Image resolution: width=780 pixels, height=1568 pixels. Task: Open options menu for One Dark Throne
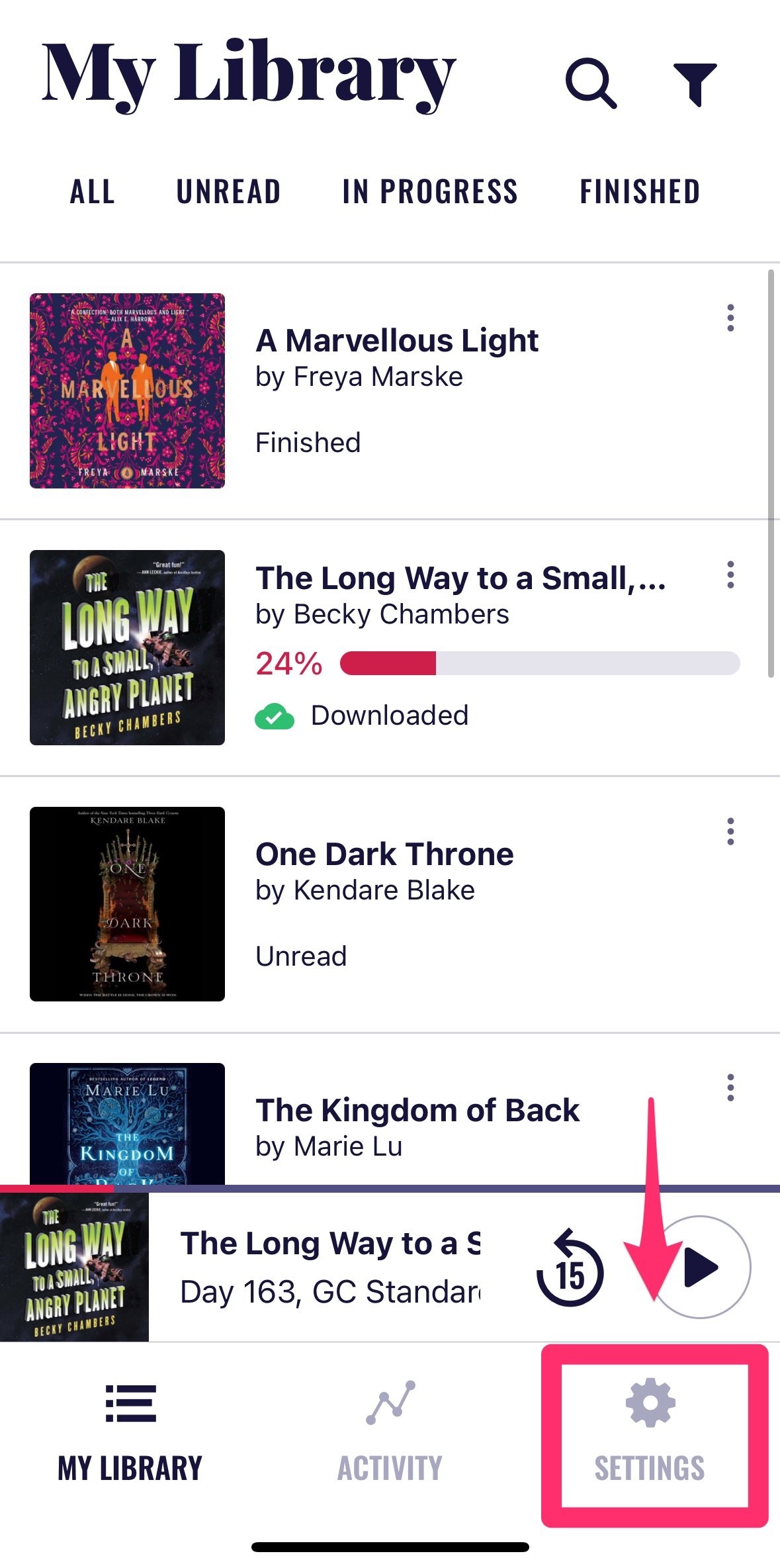(x=730, y=832)
